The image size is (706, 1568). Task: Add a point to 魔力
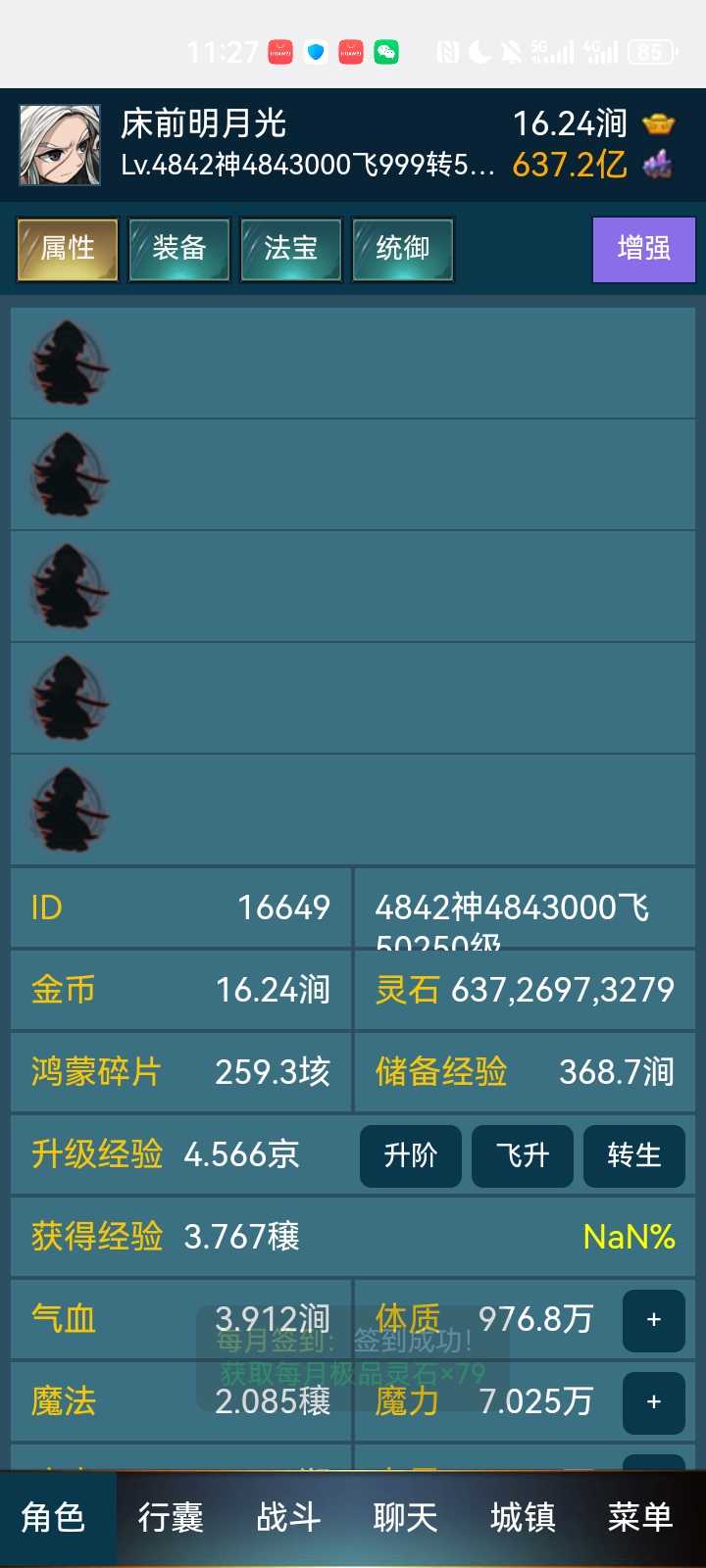[x=653, y=1402]
